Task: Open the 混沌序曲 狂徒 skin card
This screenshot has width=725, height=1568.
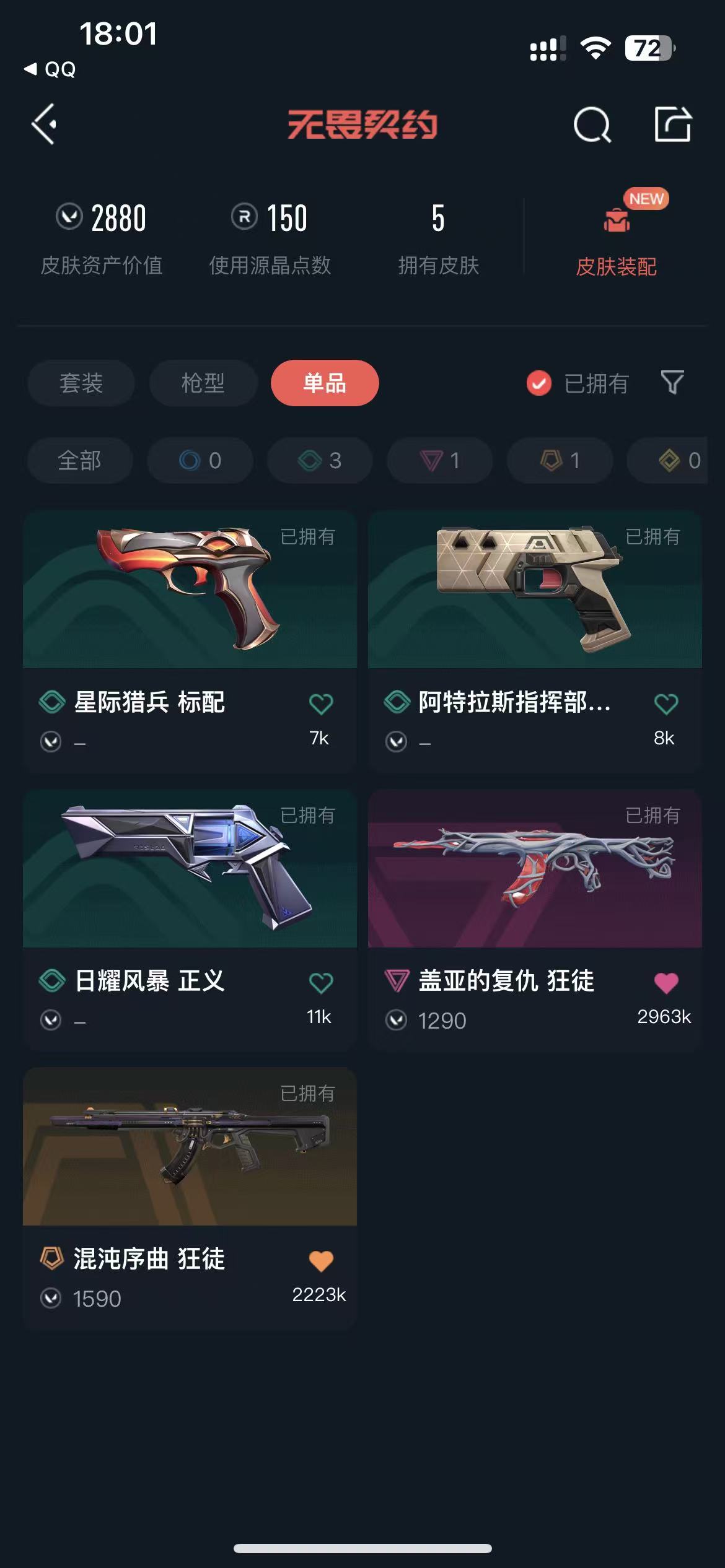Action: pos(190,1147)
